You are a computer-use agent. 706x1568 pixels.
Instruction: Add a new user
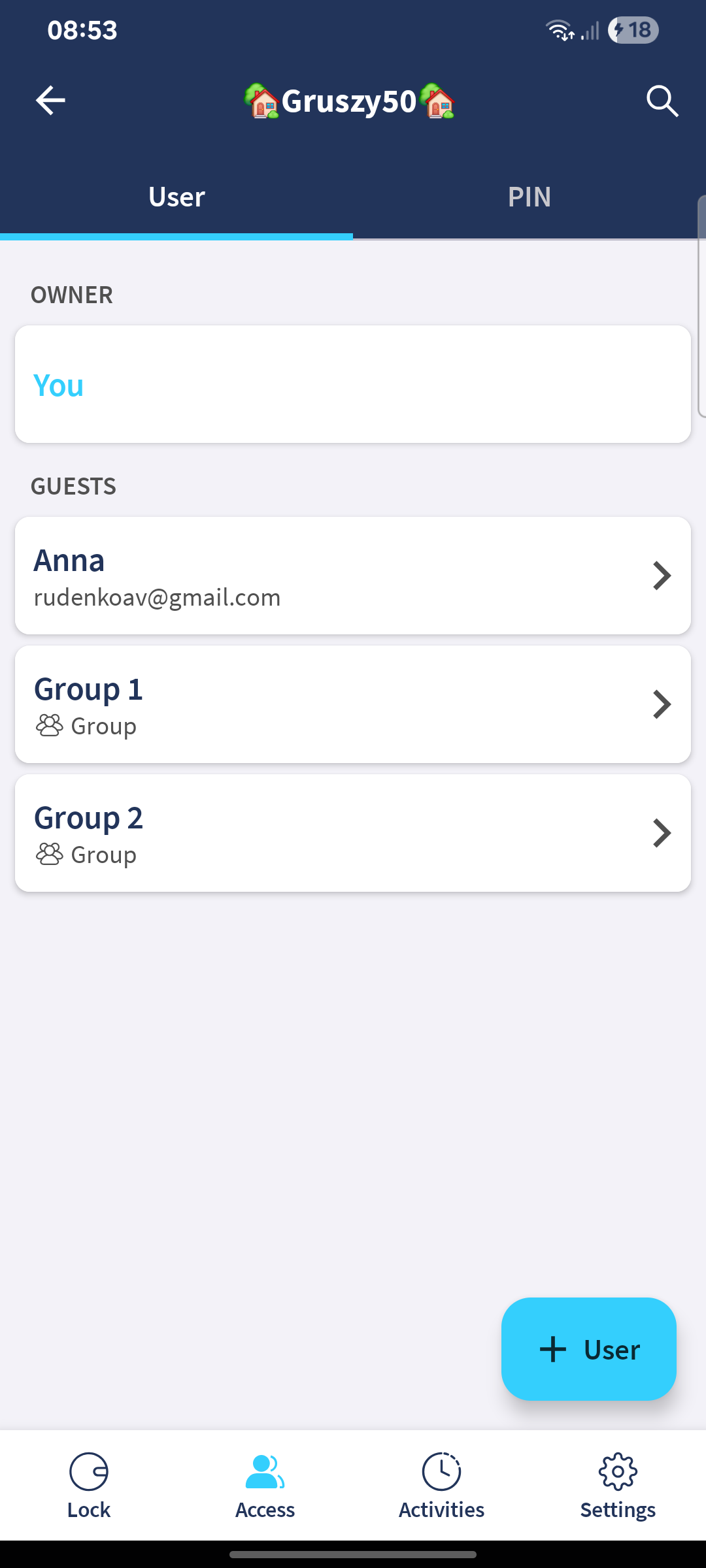[x=588, y=1349]
